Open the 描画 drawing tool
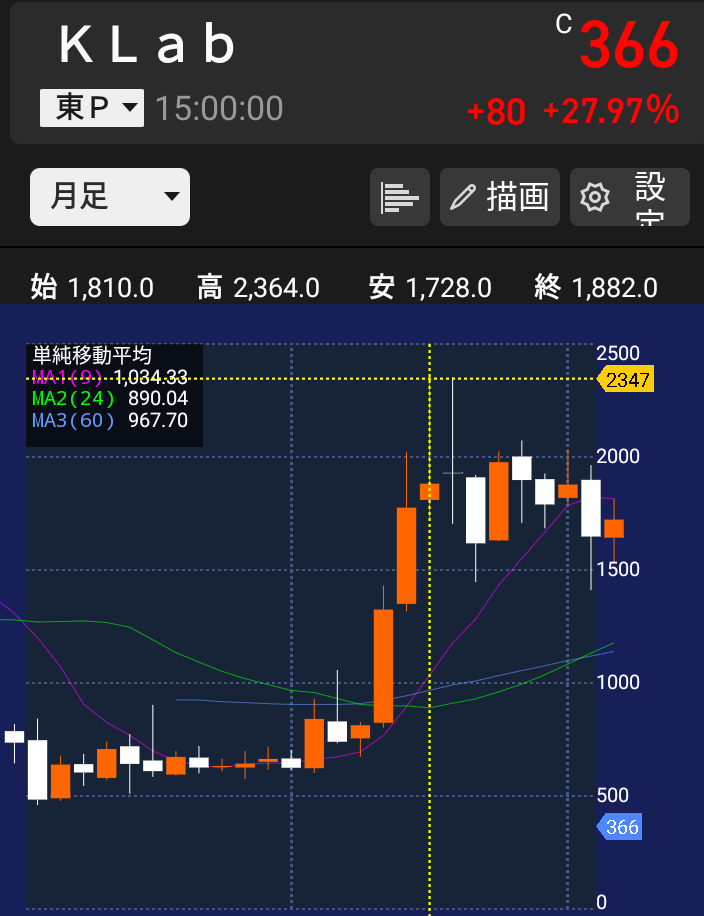This screenshot has height=916, width=704. pos(500,197)
